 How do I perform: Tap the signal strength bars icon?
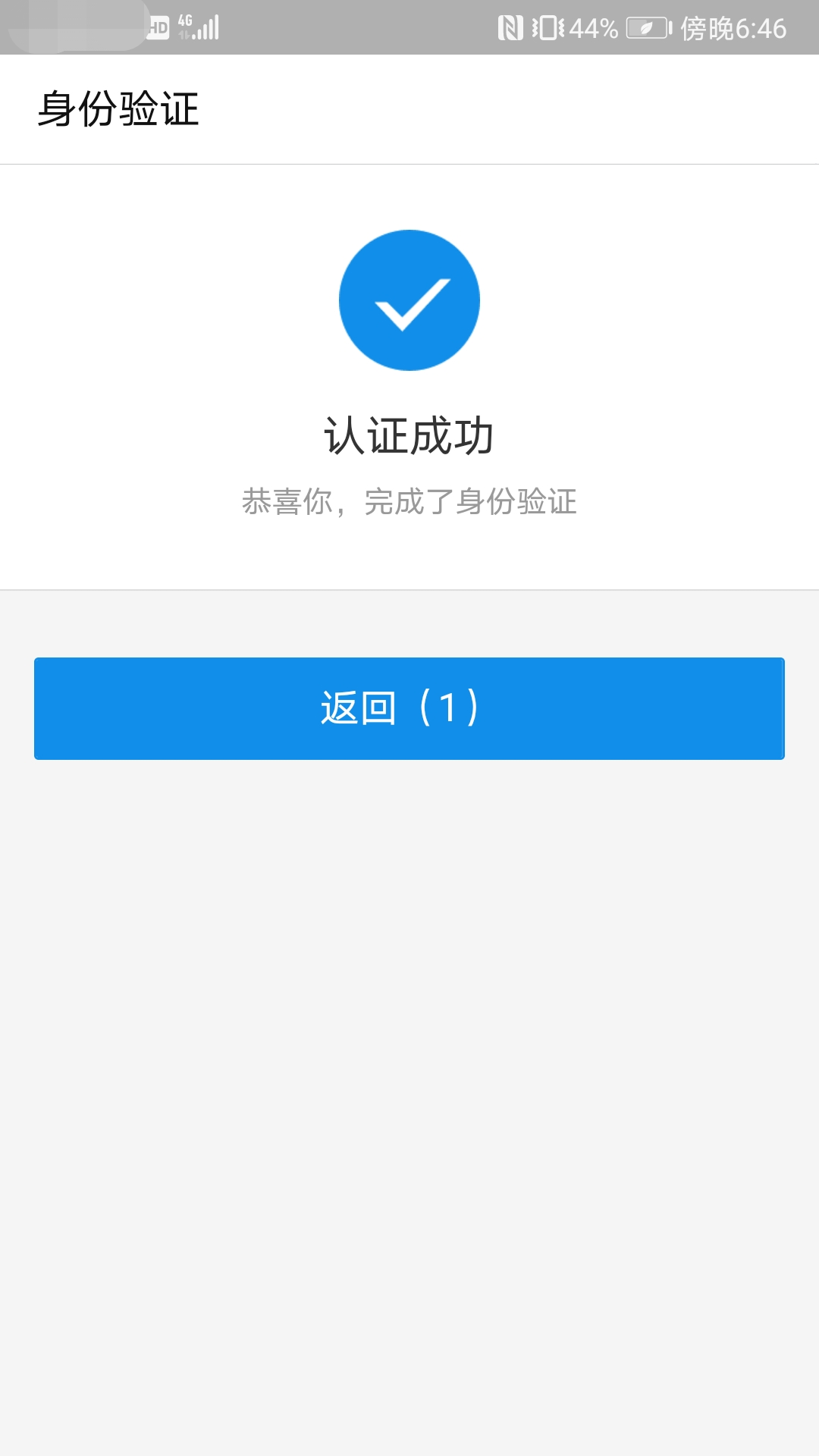(x=207, y=27)
